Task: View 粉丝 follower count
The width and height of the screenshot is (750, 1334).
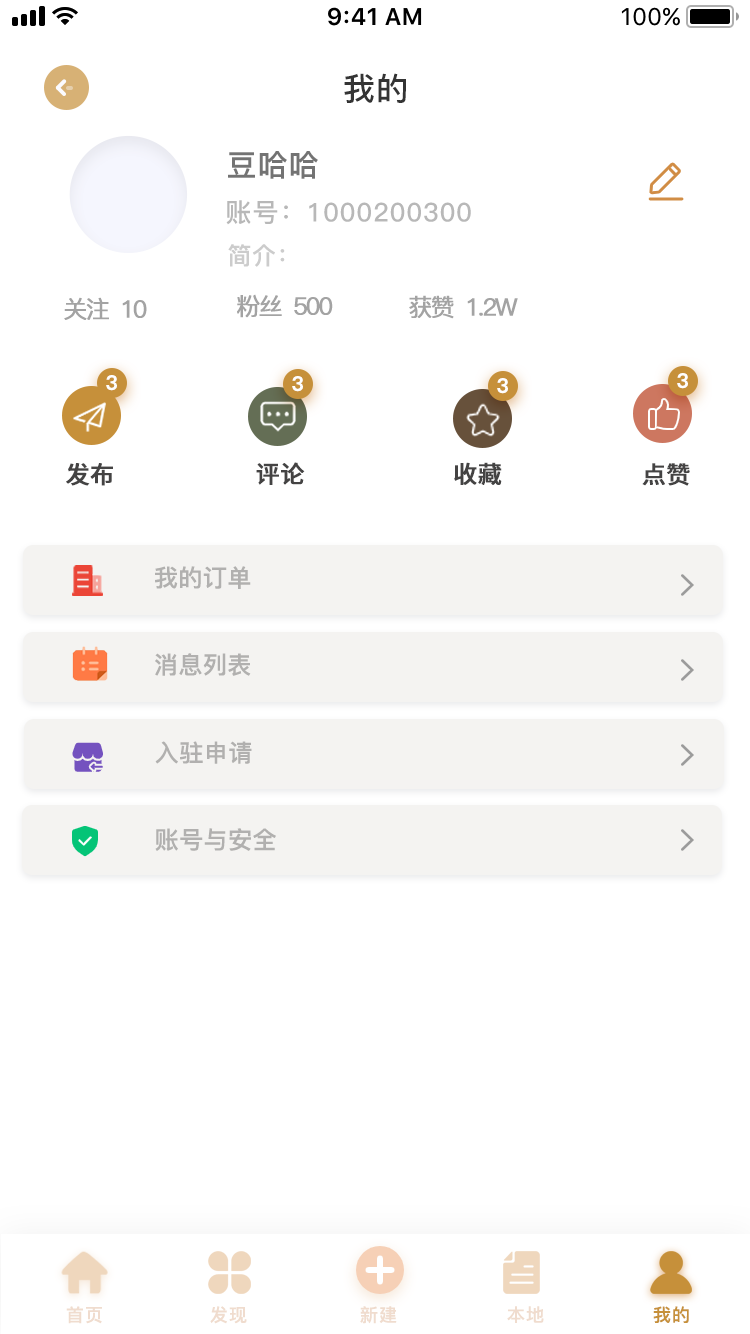Action: [285, 307]
